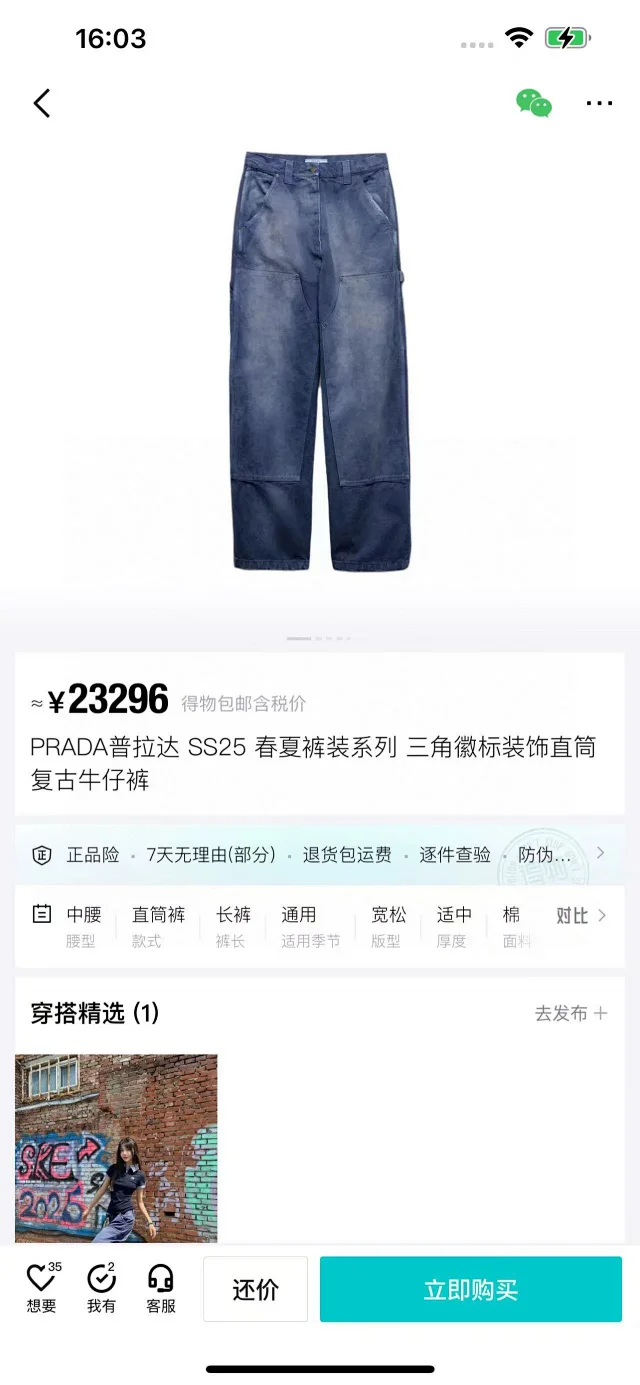Add the jeans to 想要 wishlist
Screen dimensions: 640x1385
pos(42,1288)
